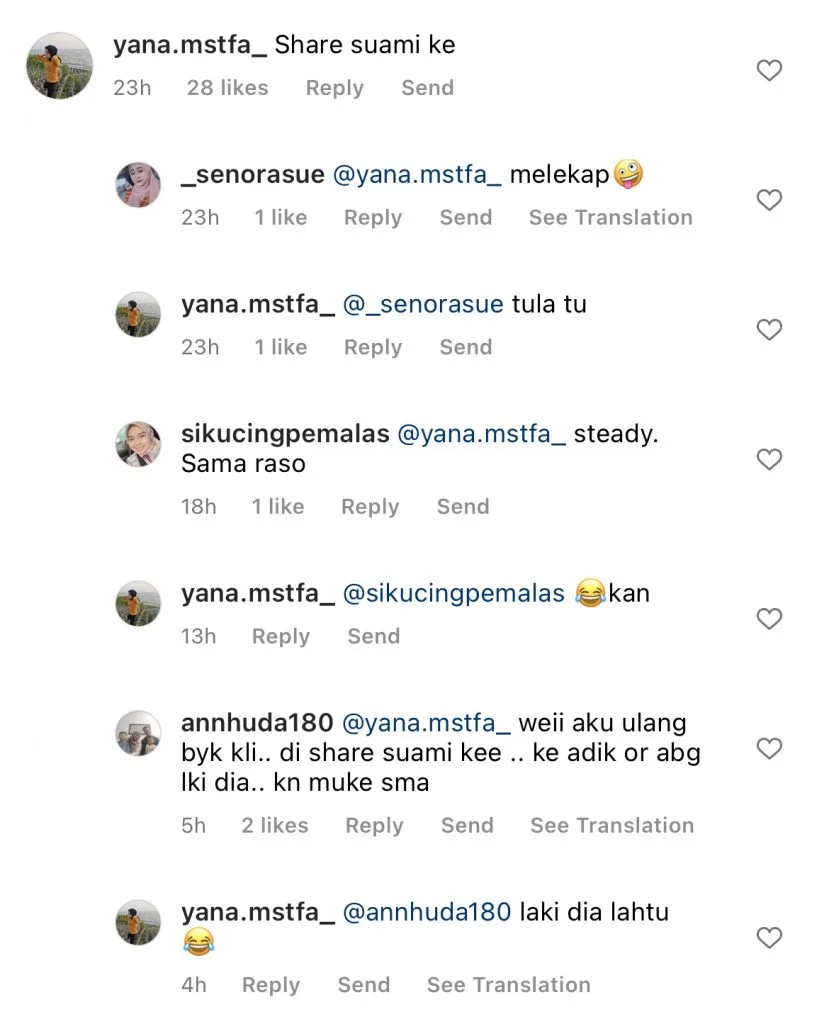Like yana.mstfa_'s comment 'Share suami ke'

[768, 70]
